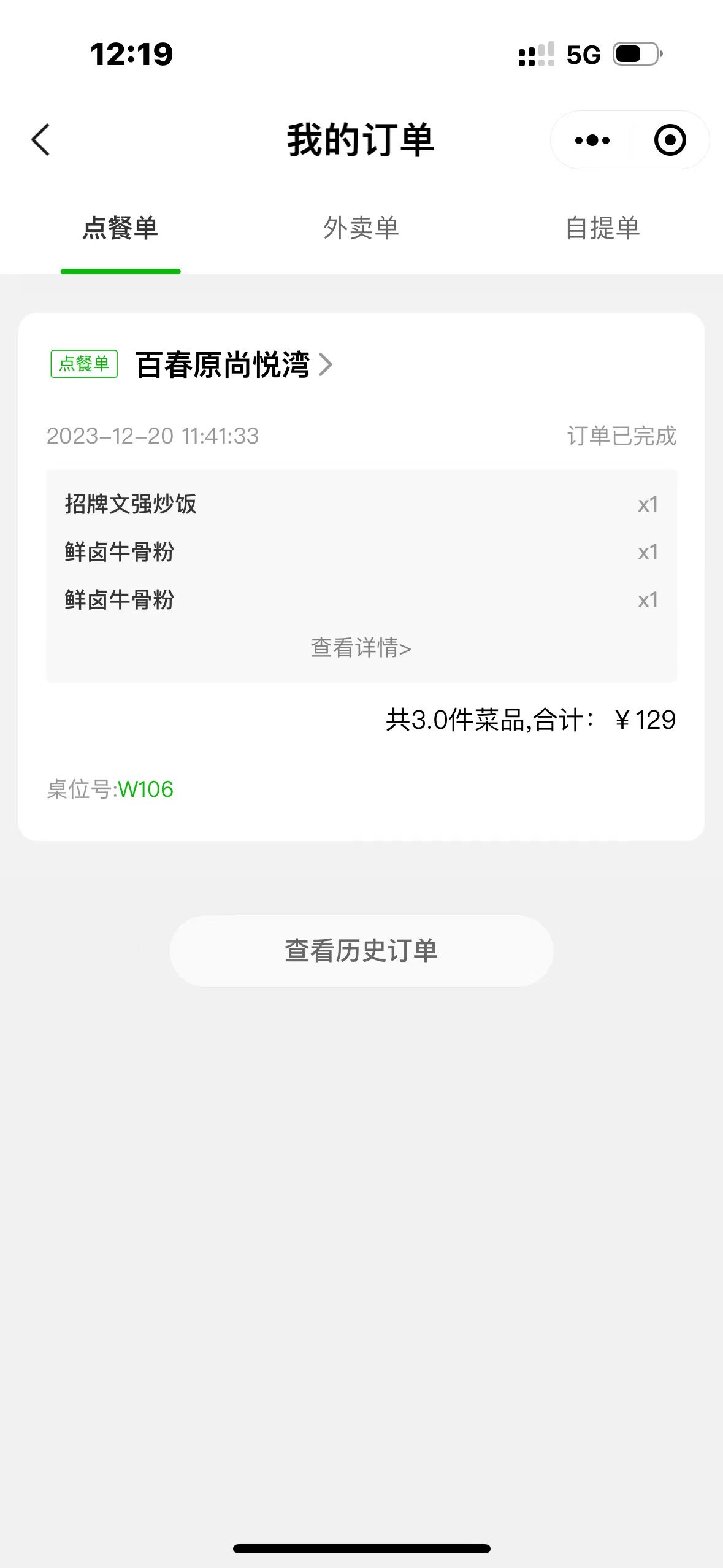Viewport: 723px width, 1568px height.
Task: Tap the 查看历史订单 button
Action: (x=361, y=951)
